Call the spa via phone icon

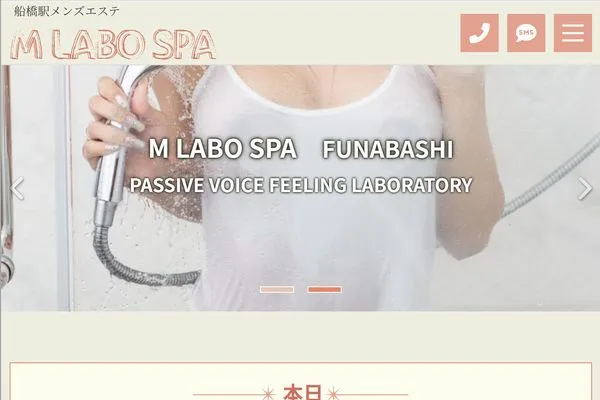click(x=479, y=33)
